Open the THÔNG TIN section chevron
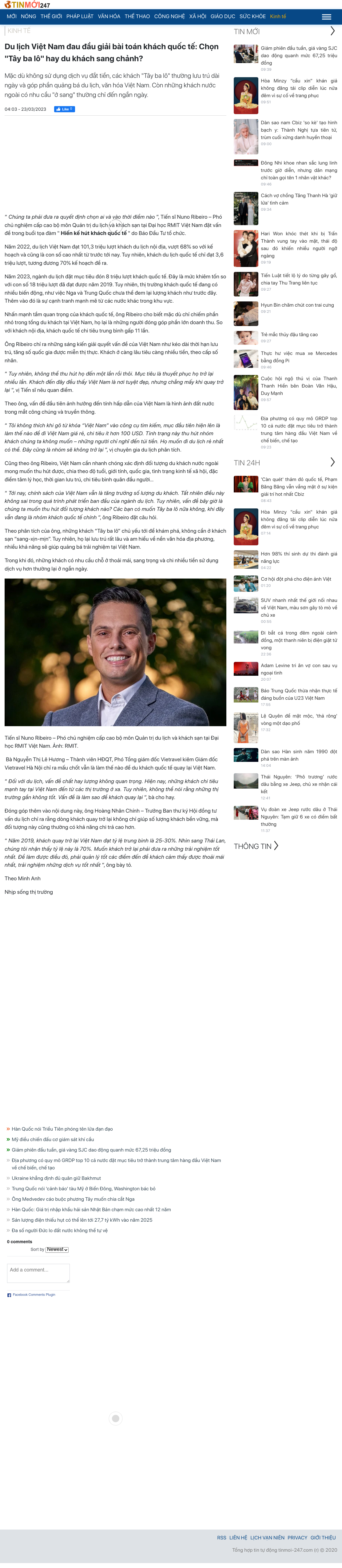This screenshot has height=1568, width=342. coord(276,846)
